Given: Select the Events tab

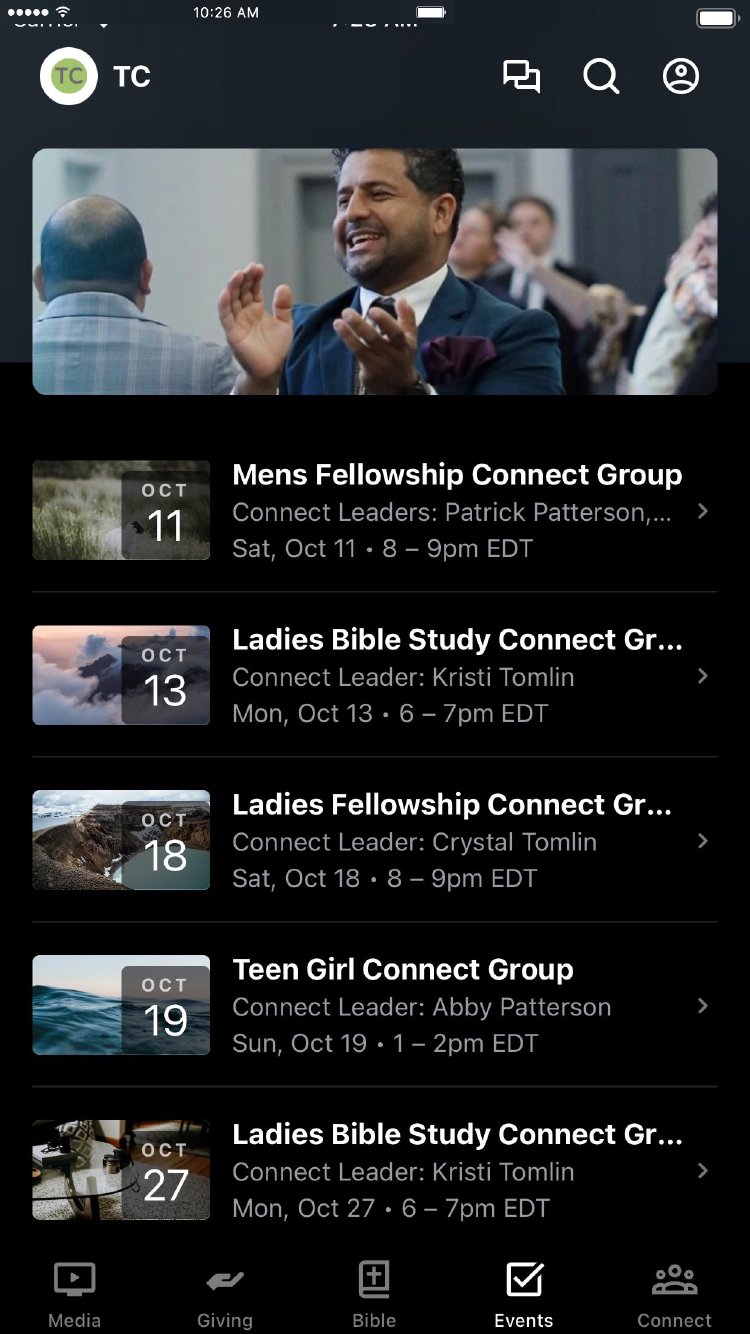Looking at the screenshot, I should (524, 1294).
